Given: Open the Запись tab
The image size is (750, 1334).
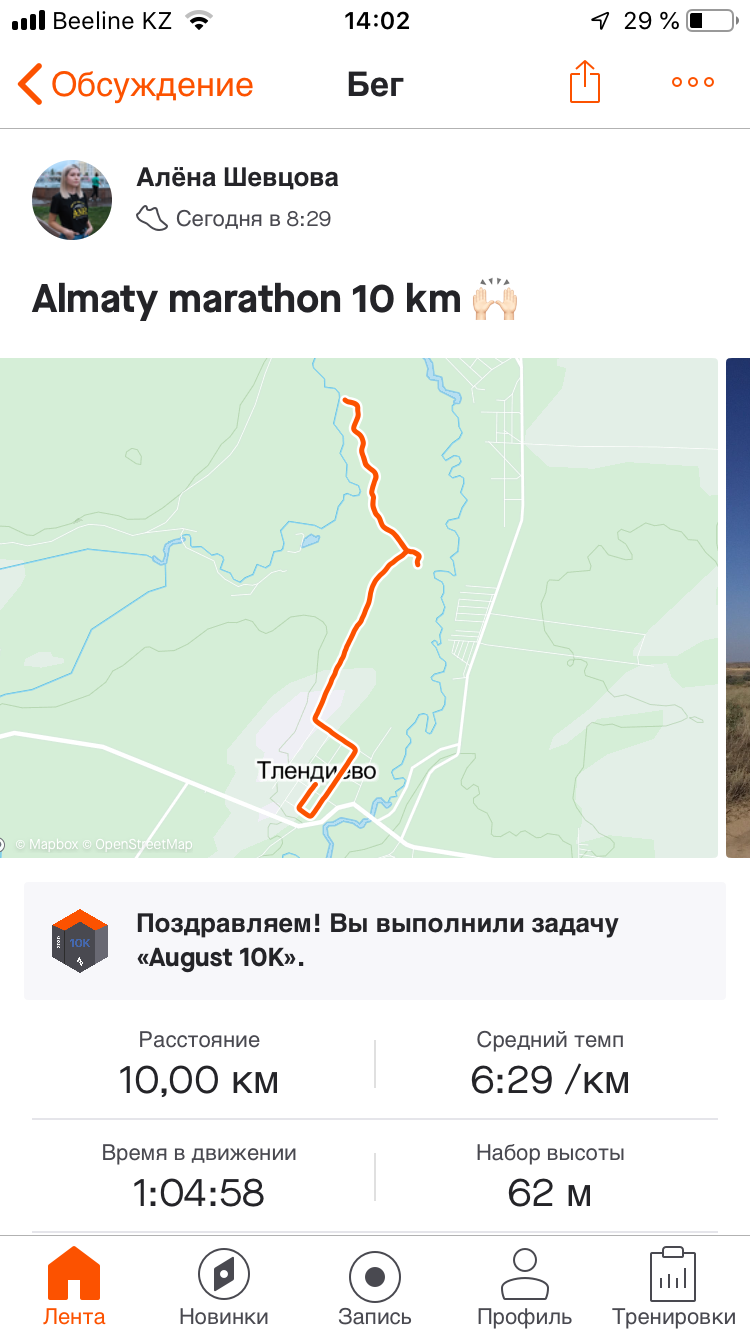Looking at the screenshot, I should click(x=375, y=1286).
